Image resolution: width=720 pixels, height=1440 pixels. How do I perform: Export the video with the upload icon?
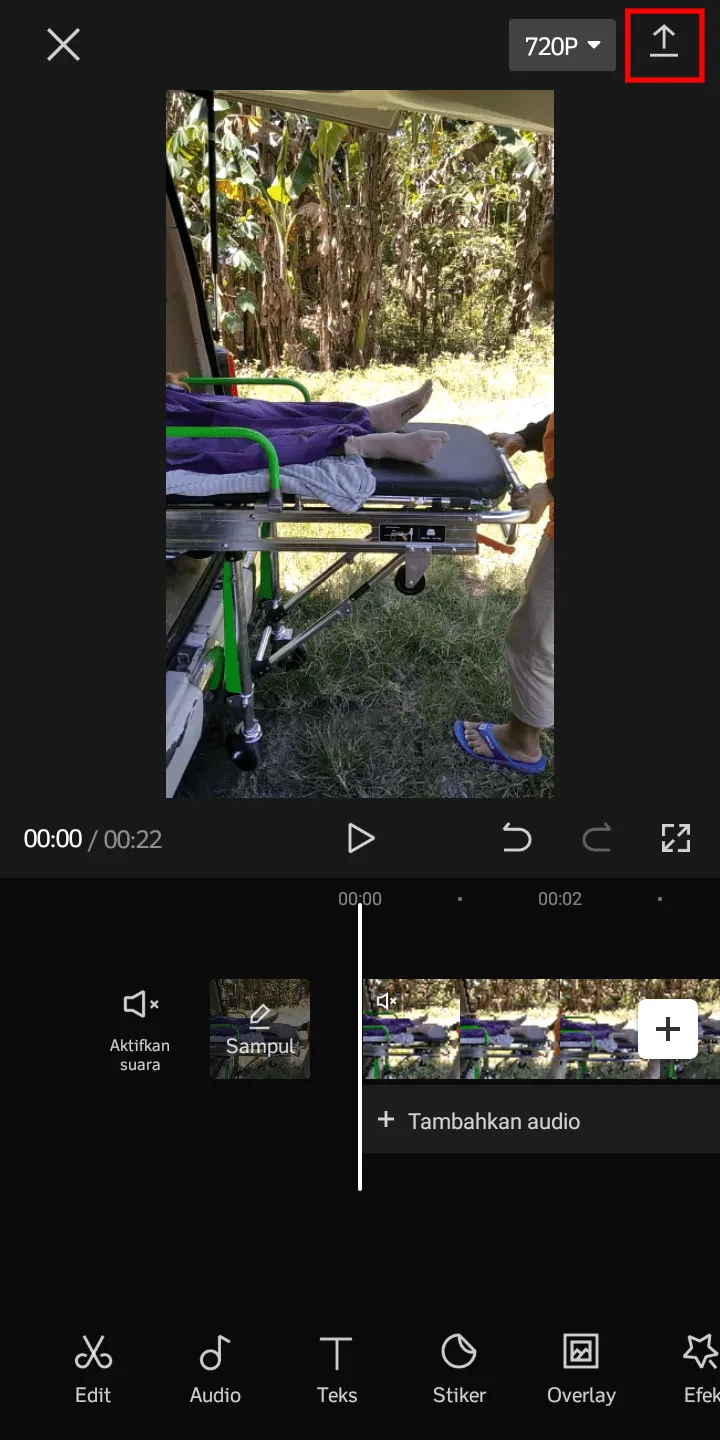point(664,43)
